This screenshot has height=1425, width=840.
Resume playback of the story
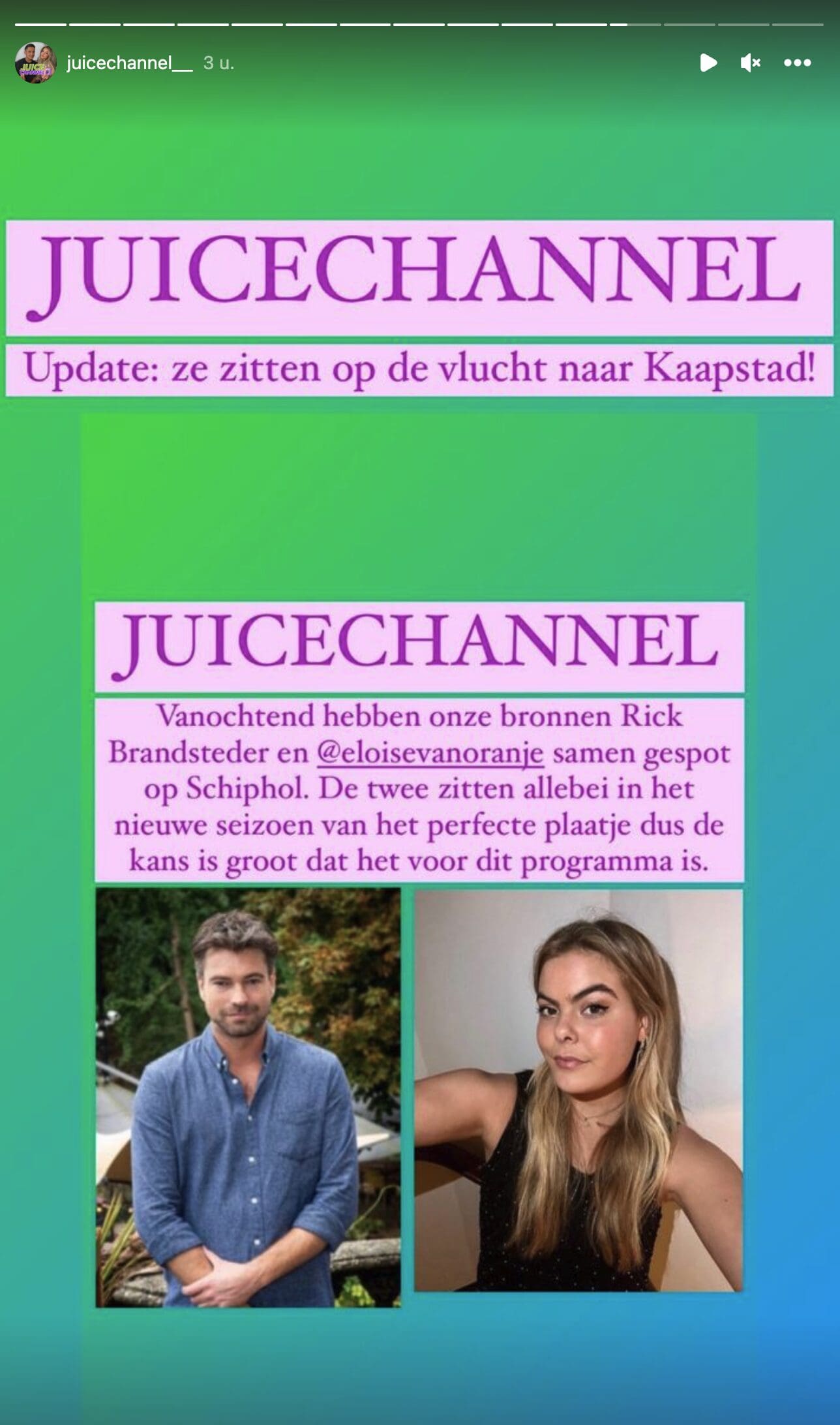[708, 63]
